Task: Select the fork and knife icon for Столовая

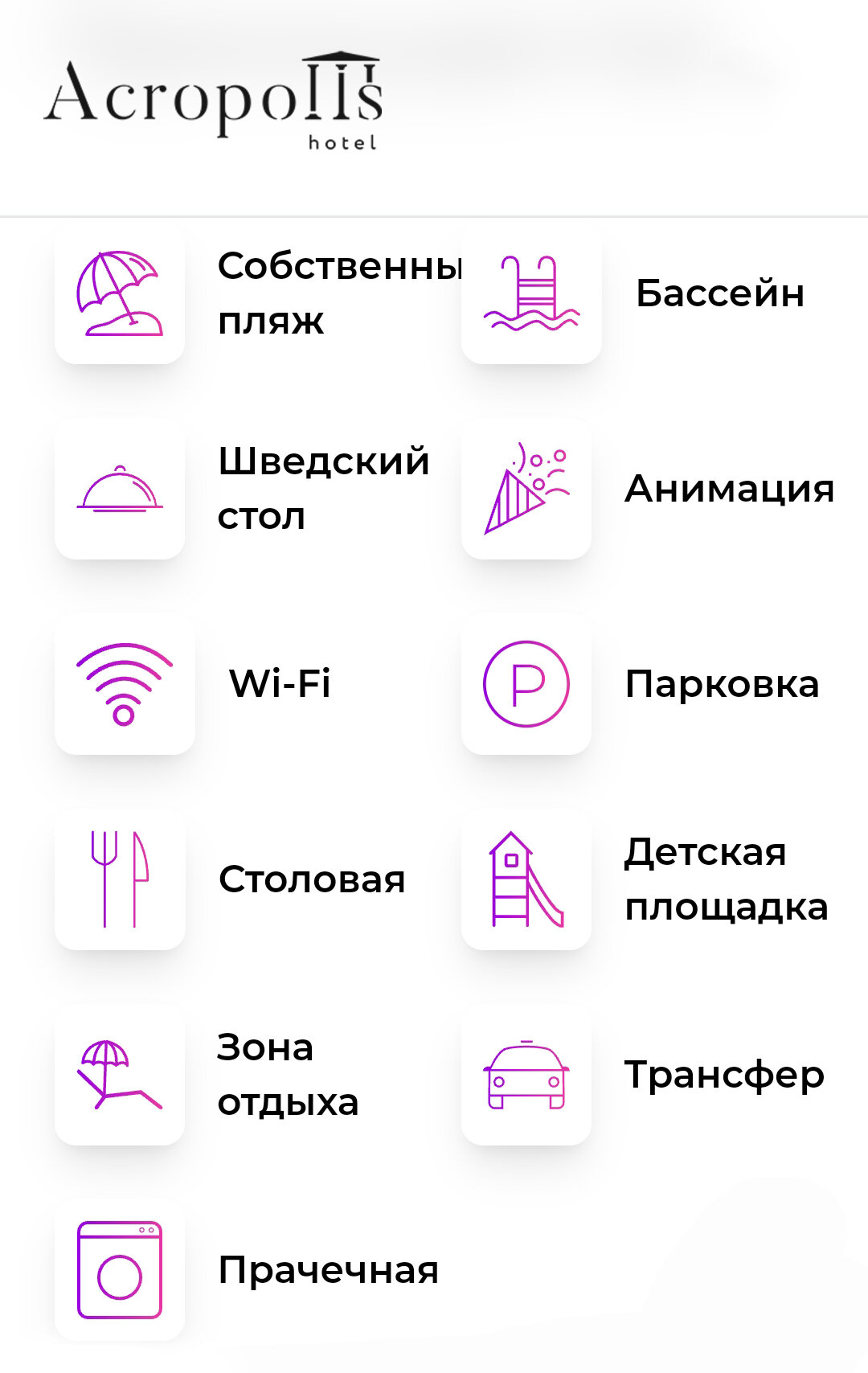Action: click(121, 879)
